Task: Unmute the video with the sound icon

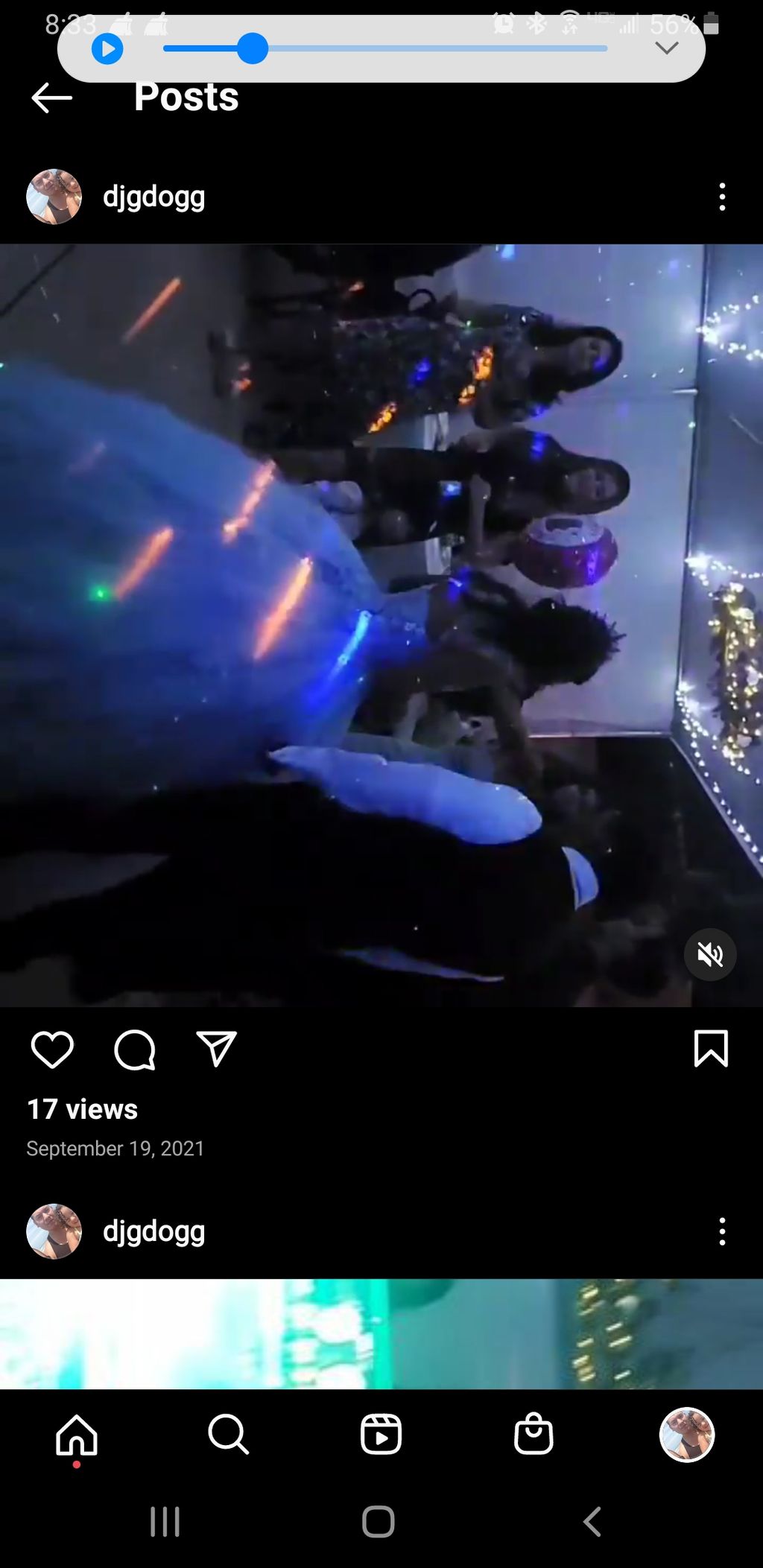Action: pyautogui.click(x=709, y=954)
